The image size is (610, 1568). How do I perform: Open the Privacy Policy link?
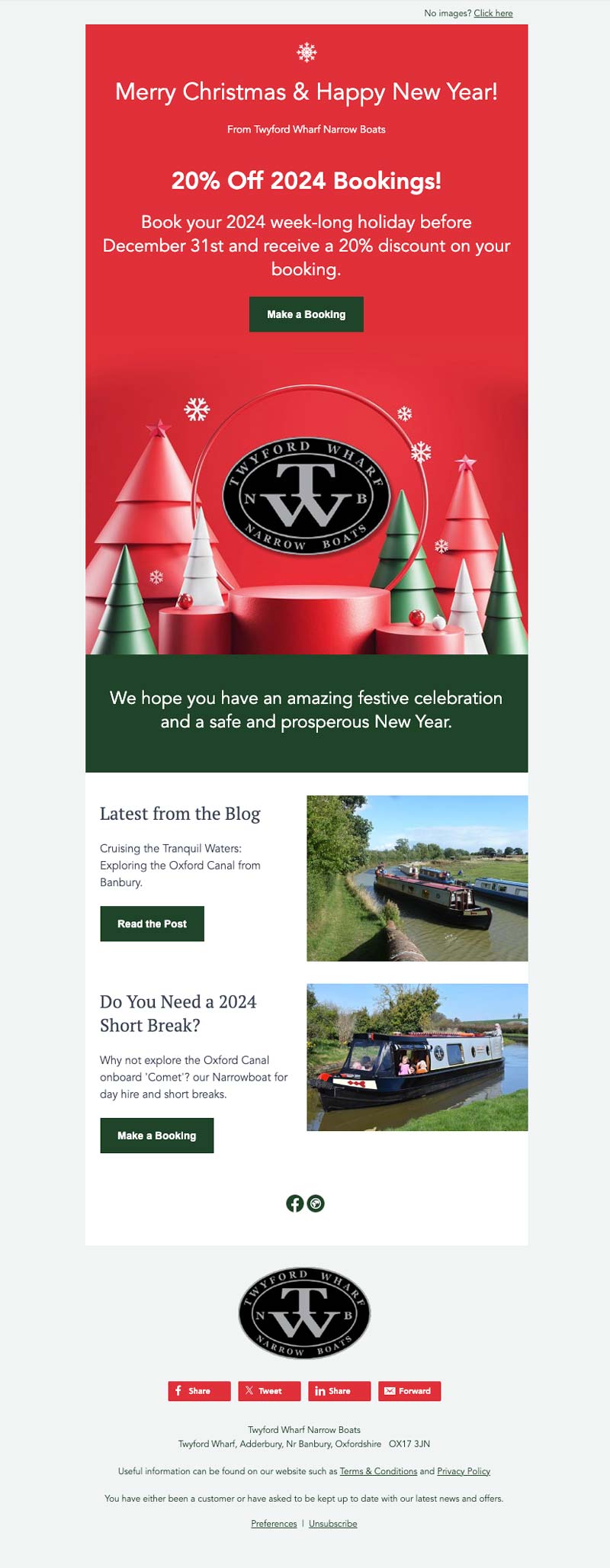click(464, 1471)
